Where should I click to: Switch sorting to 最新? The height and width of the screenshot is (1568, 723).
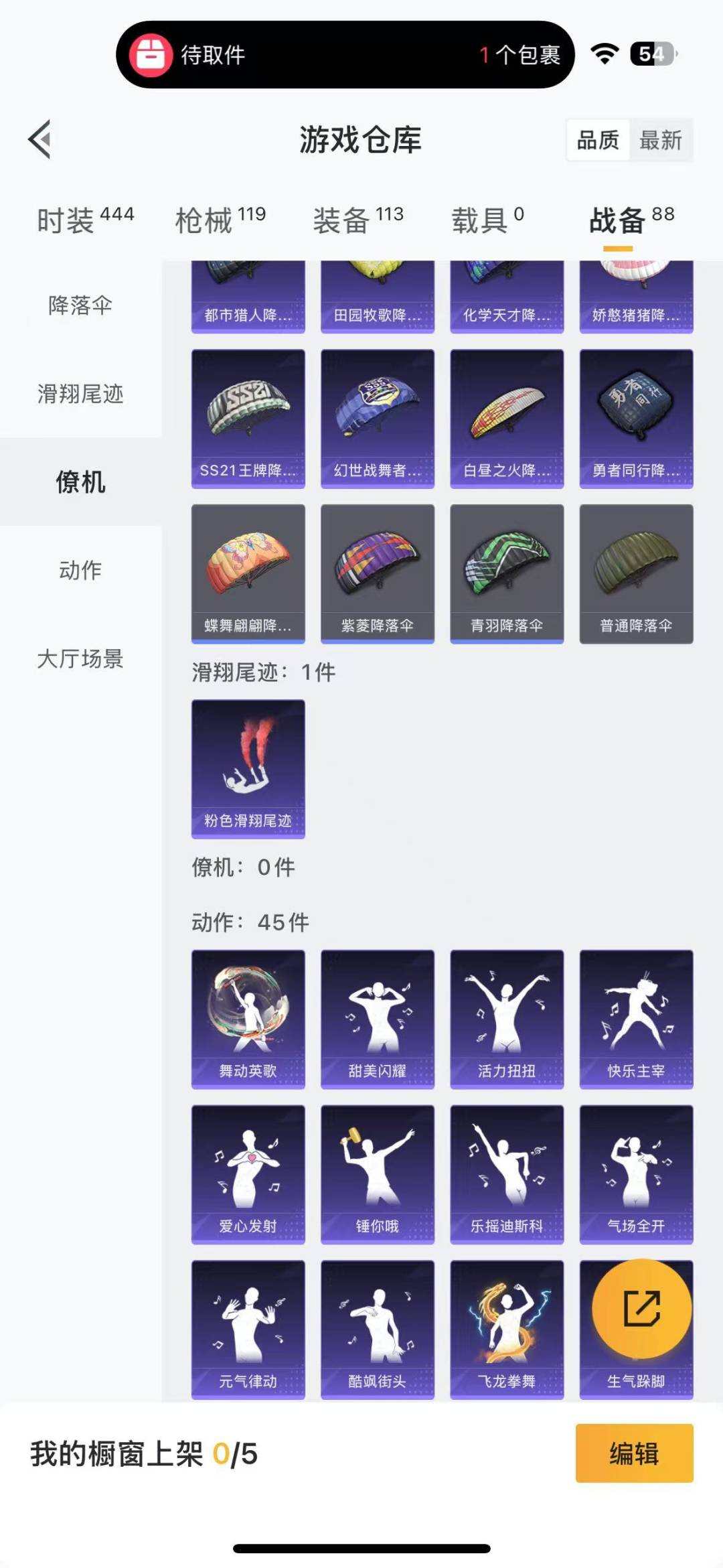click(x=660, y=141)
